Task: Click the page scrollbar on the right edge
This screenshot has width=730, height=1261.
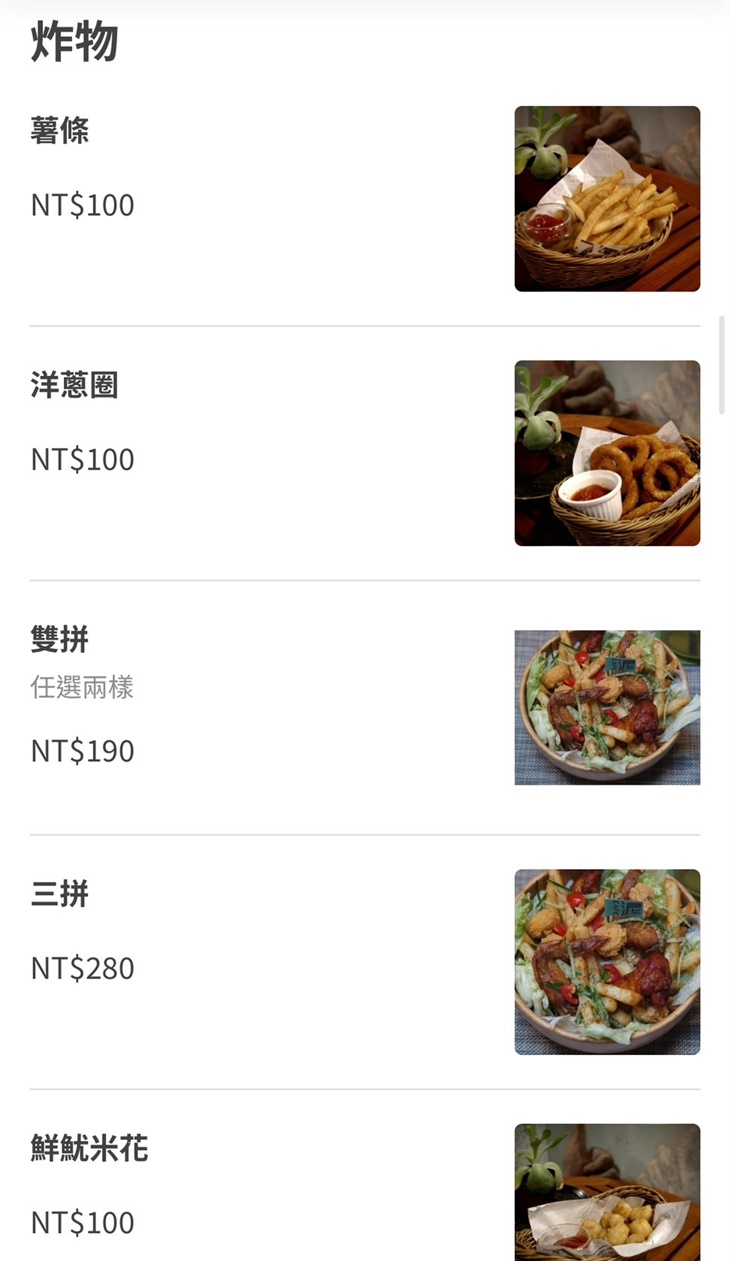Action: click(722, 365)
